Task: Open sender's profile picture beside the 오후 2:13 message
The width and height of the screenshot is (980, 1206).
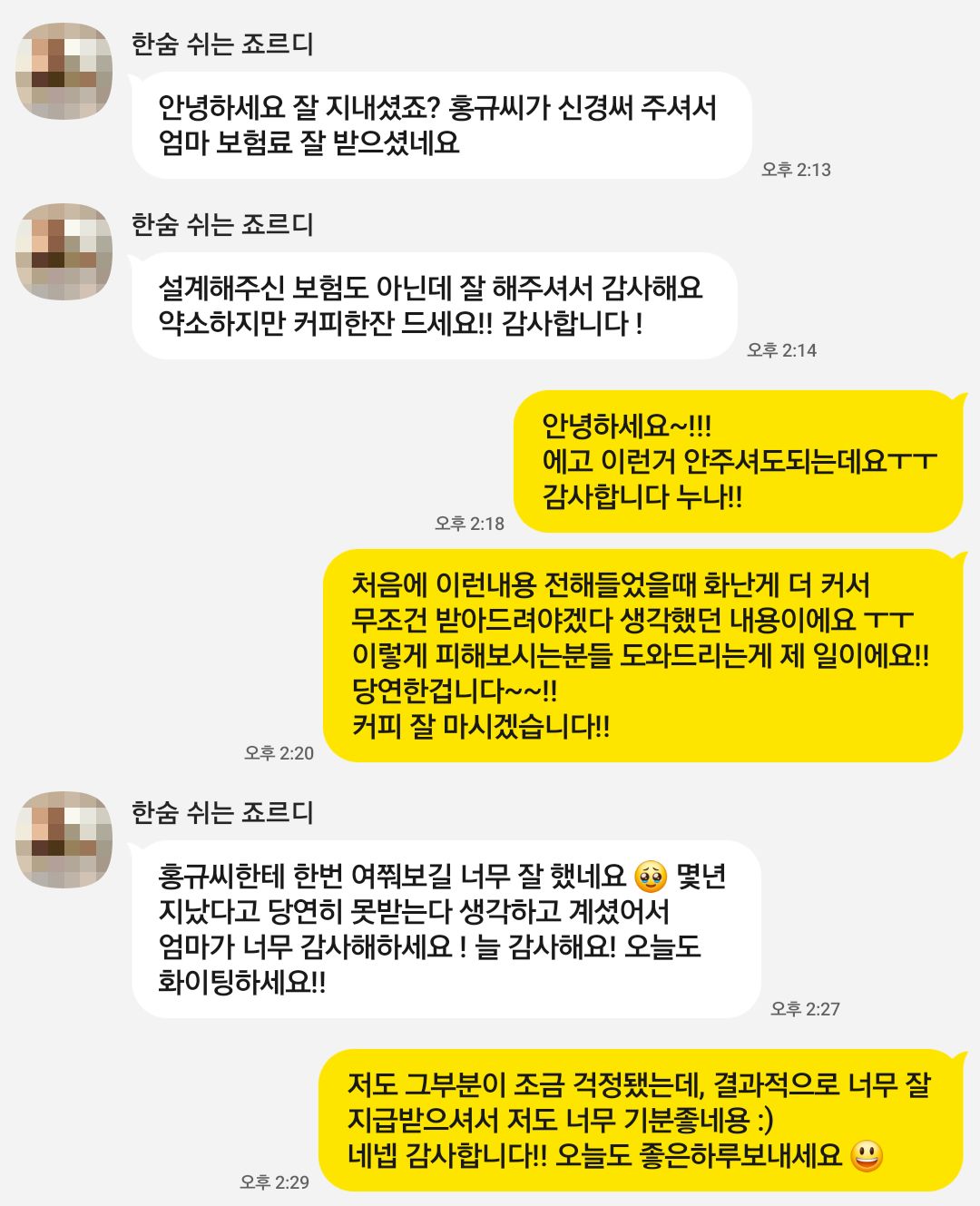Action: coord(64,71)
